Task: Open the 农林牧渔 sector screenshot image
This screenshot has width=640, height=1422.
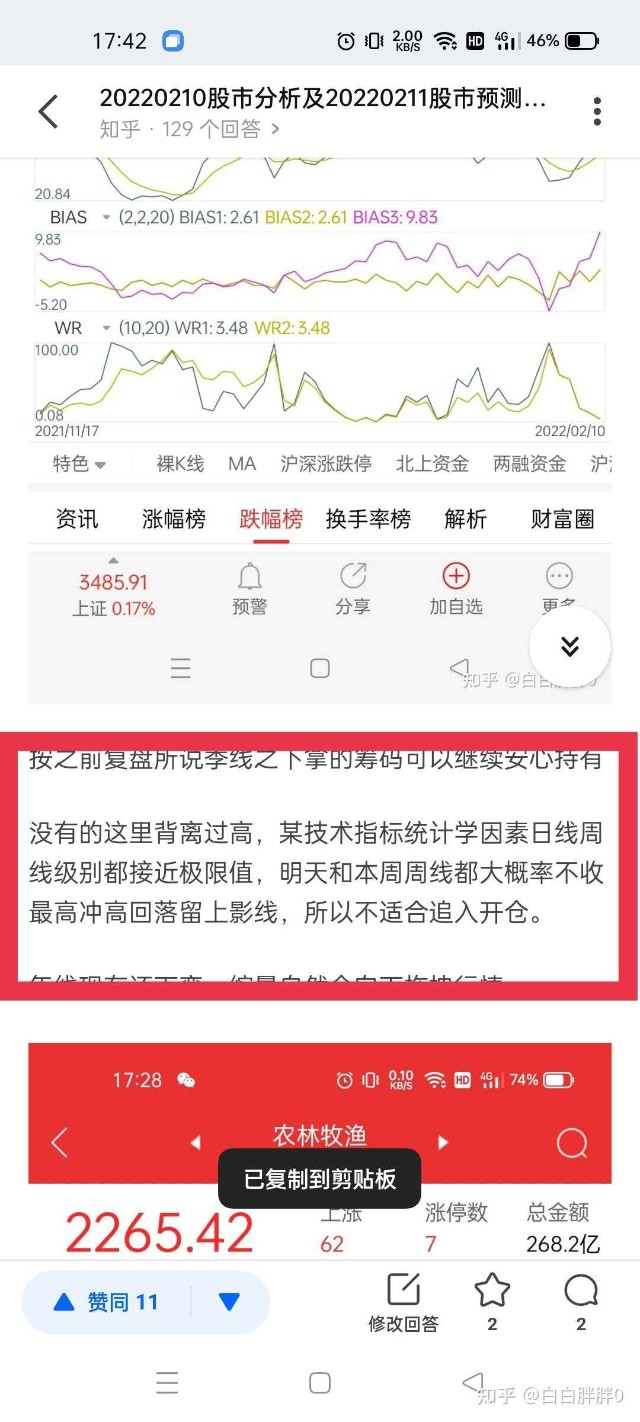Action: 320,1151
